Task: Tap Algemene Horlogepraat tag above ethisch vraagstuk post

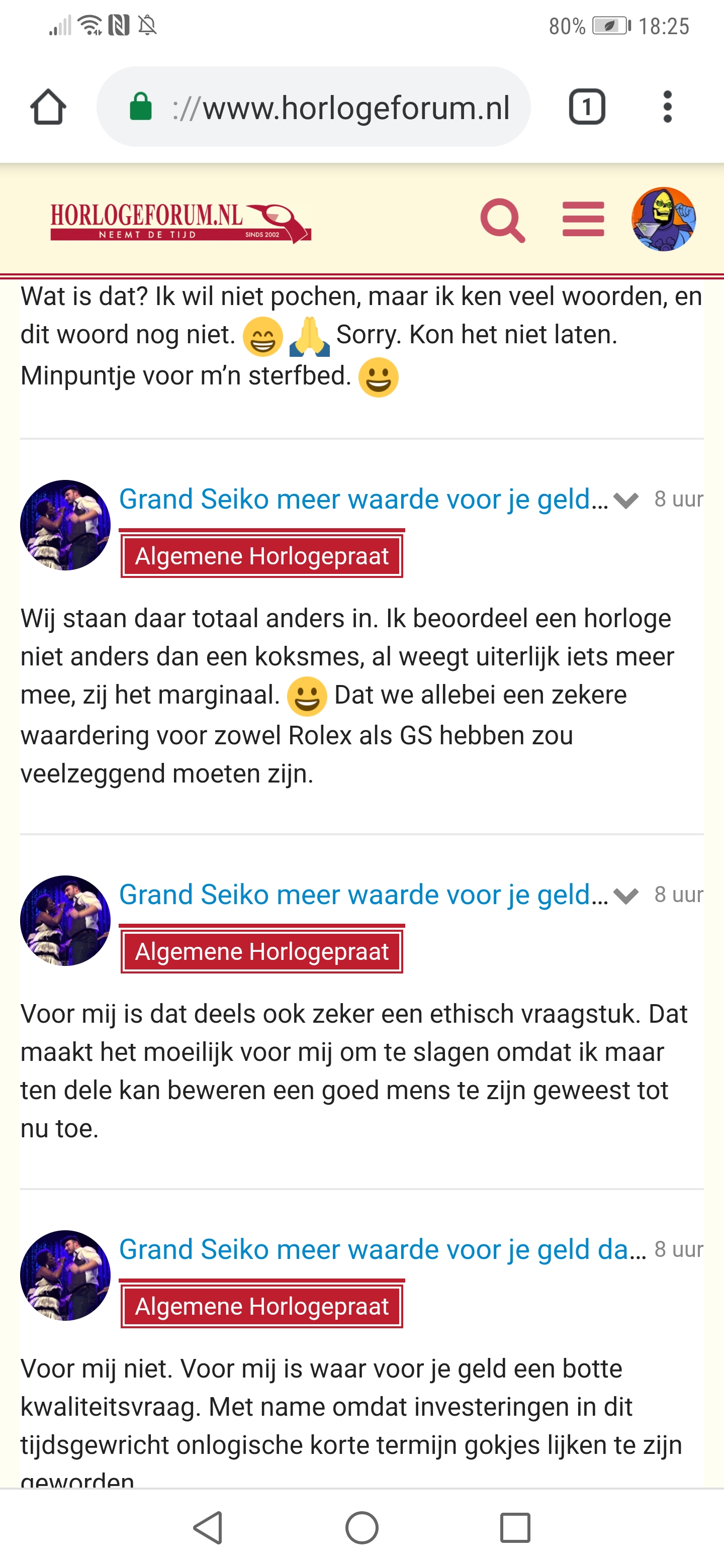Action: point(262,951)
